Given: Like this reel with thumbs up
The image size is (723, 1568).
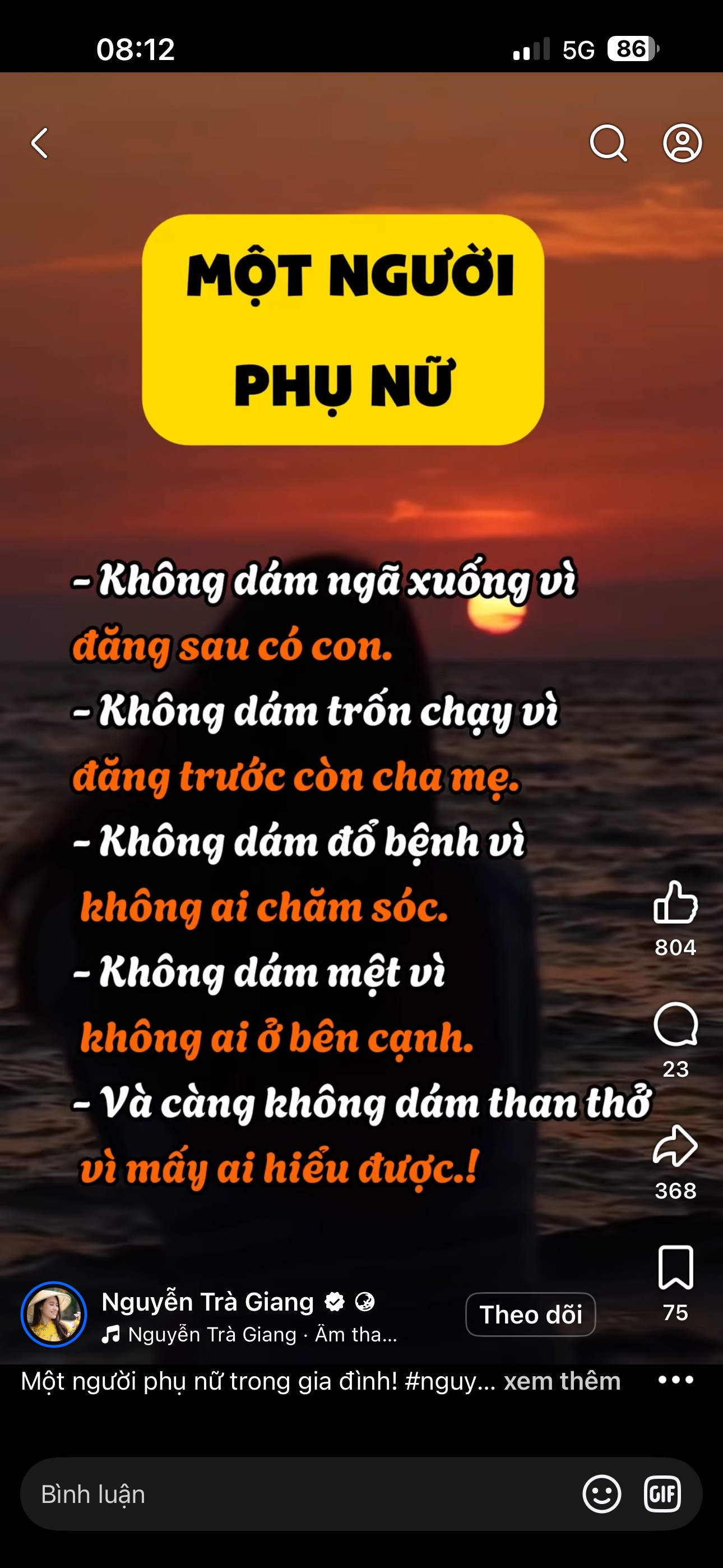Looking at the screenshot, I should [x=675, y=903].
